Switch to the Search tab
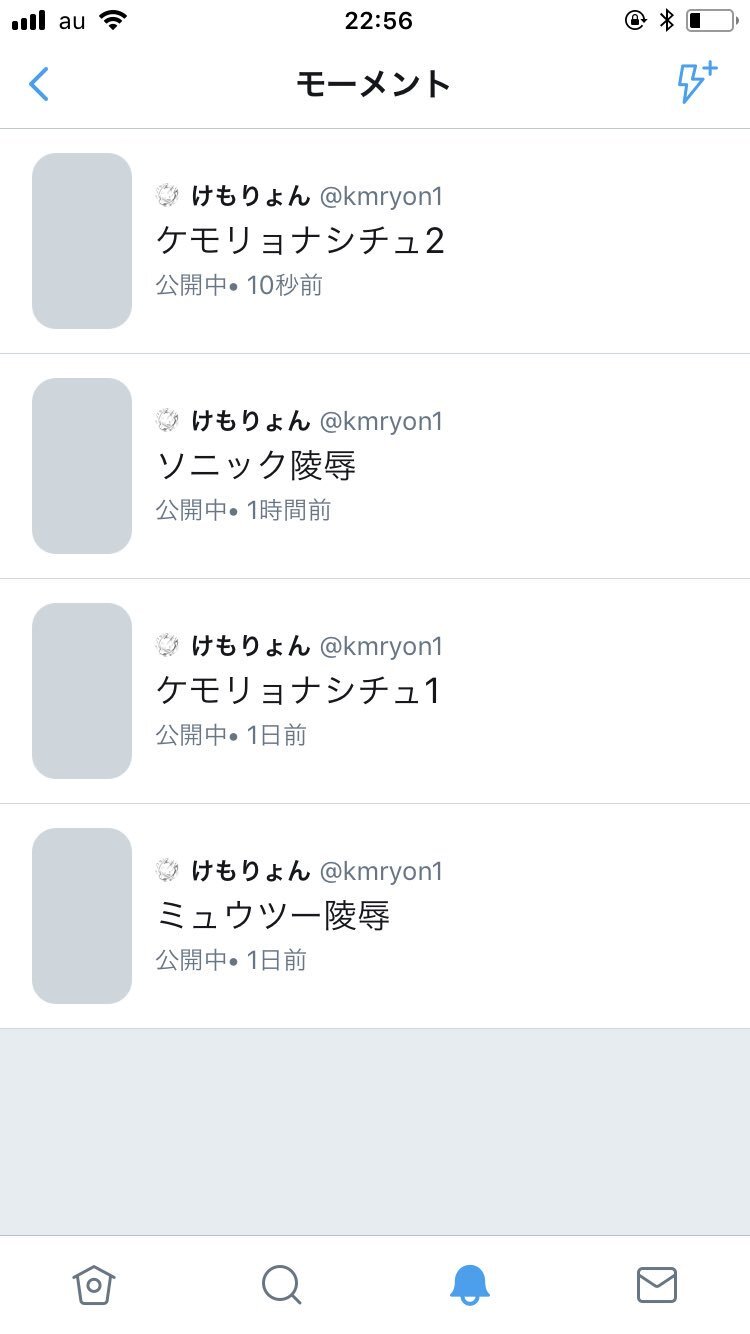Image resolution: width=750 pixels, height=1334 pixels. point(281,1284)
